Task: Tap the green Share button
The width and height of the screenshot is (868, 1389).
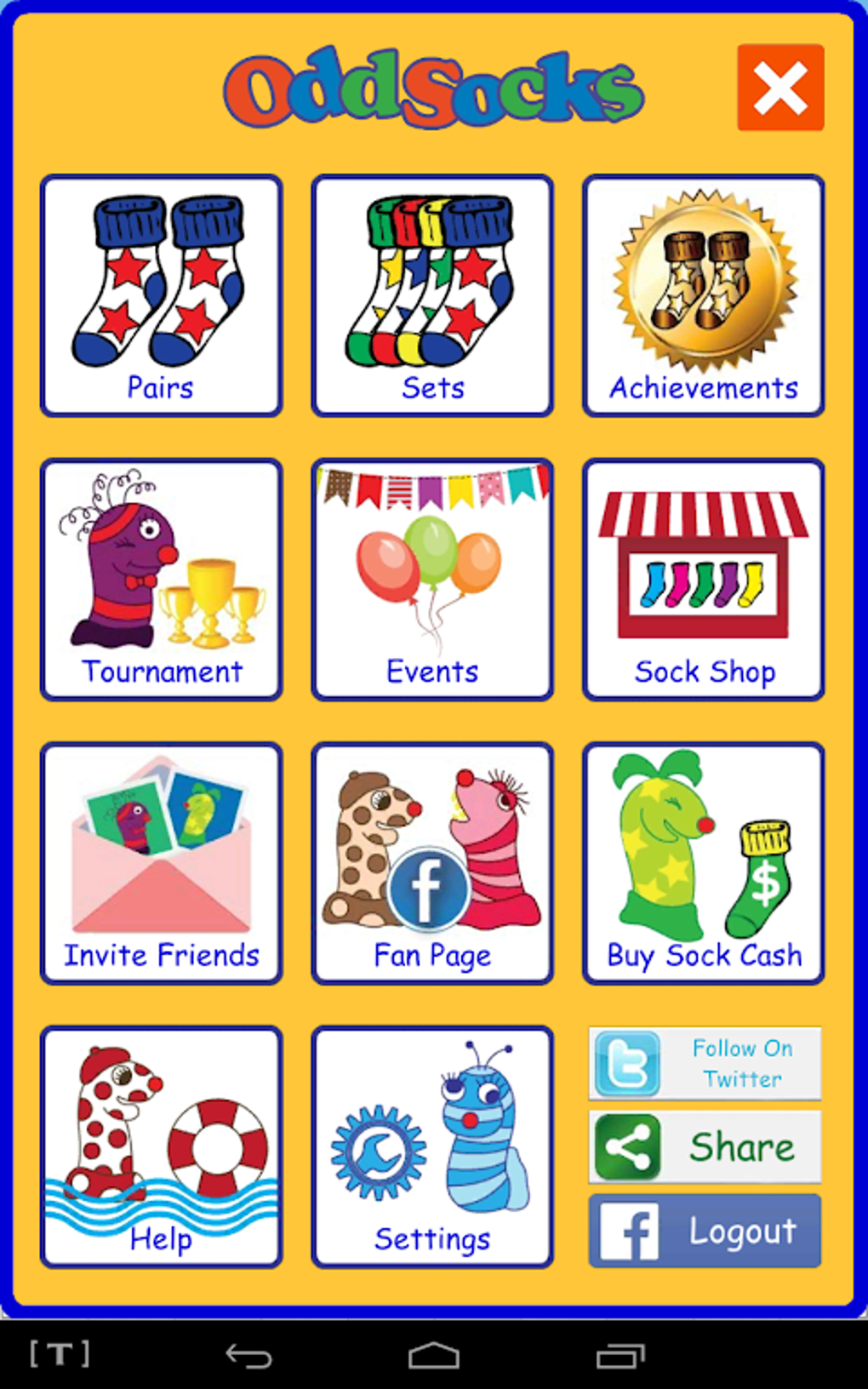Action: pos(705,1146)
